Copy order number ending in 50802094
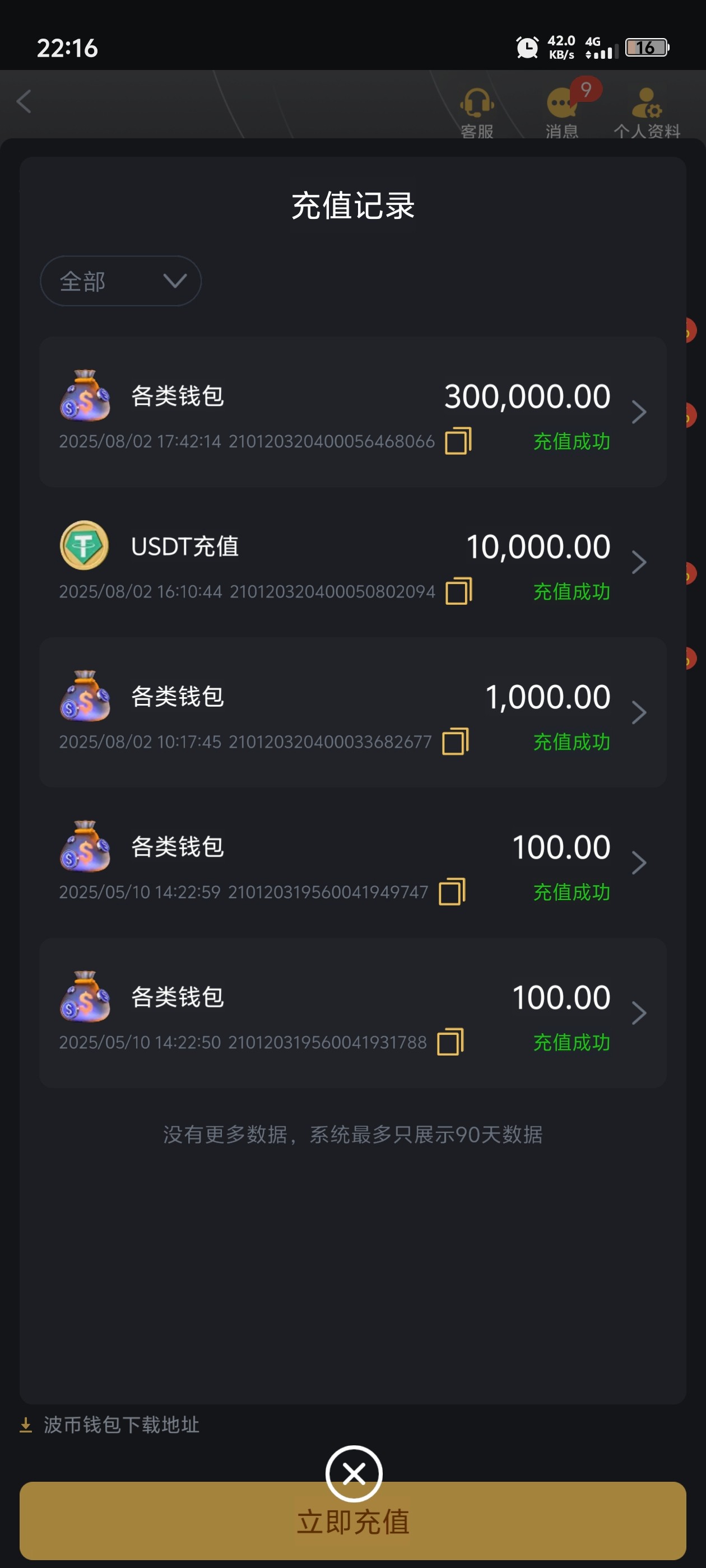 click(459, 592)
